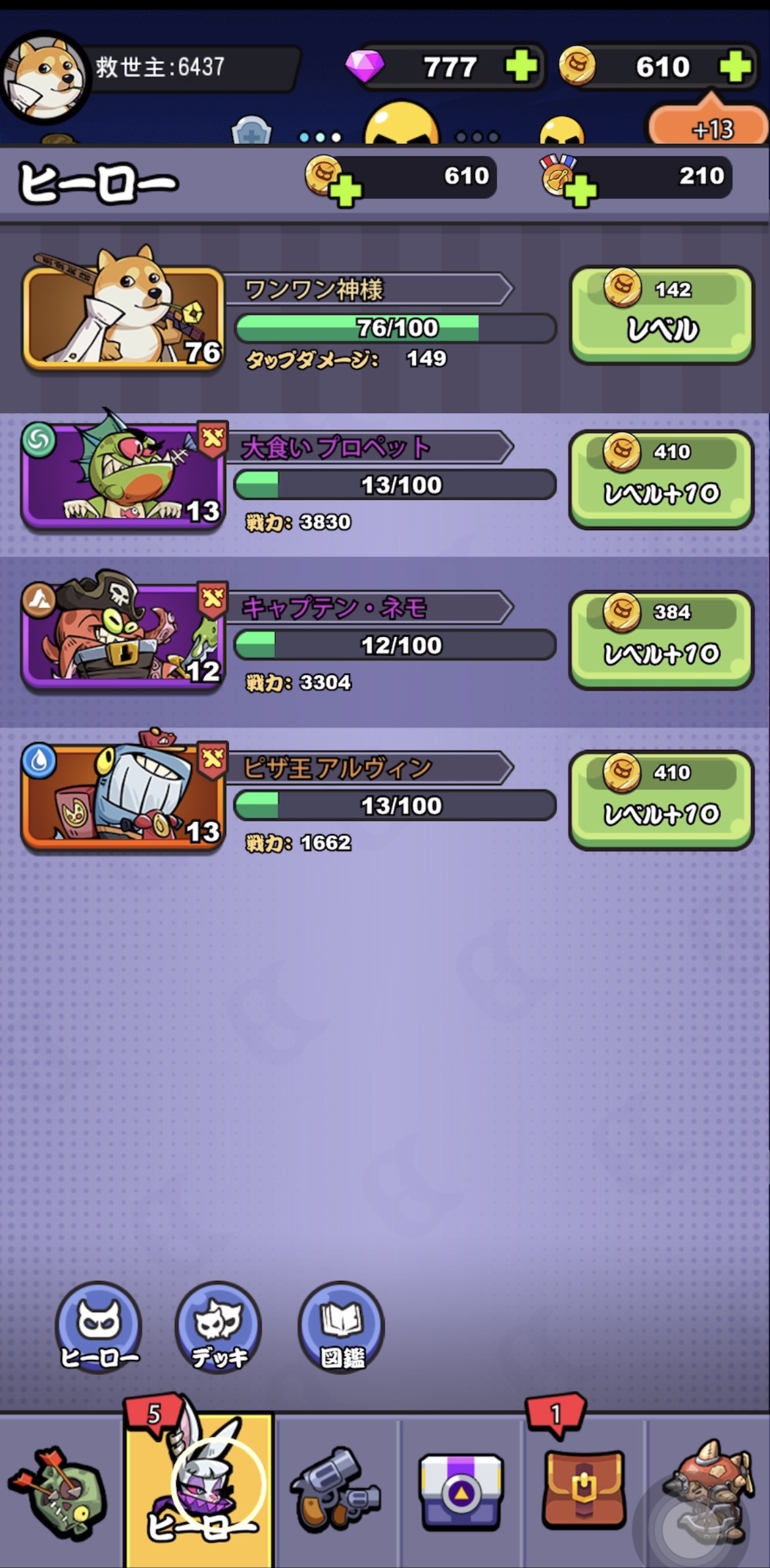The image size is (770, 1568).
Task: Collect the +13 coin bonus bubble
Action: coord(709,128)
